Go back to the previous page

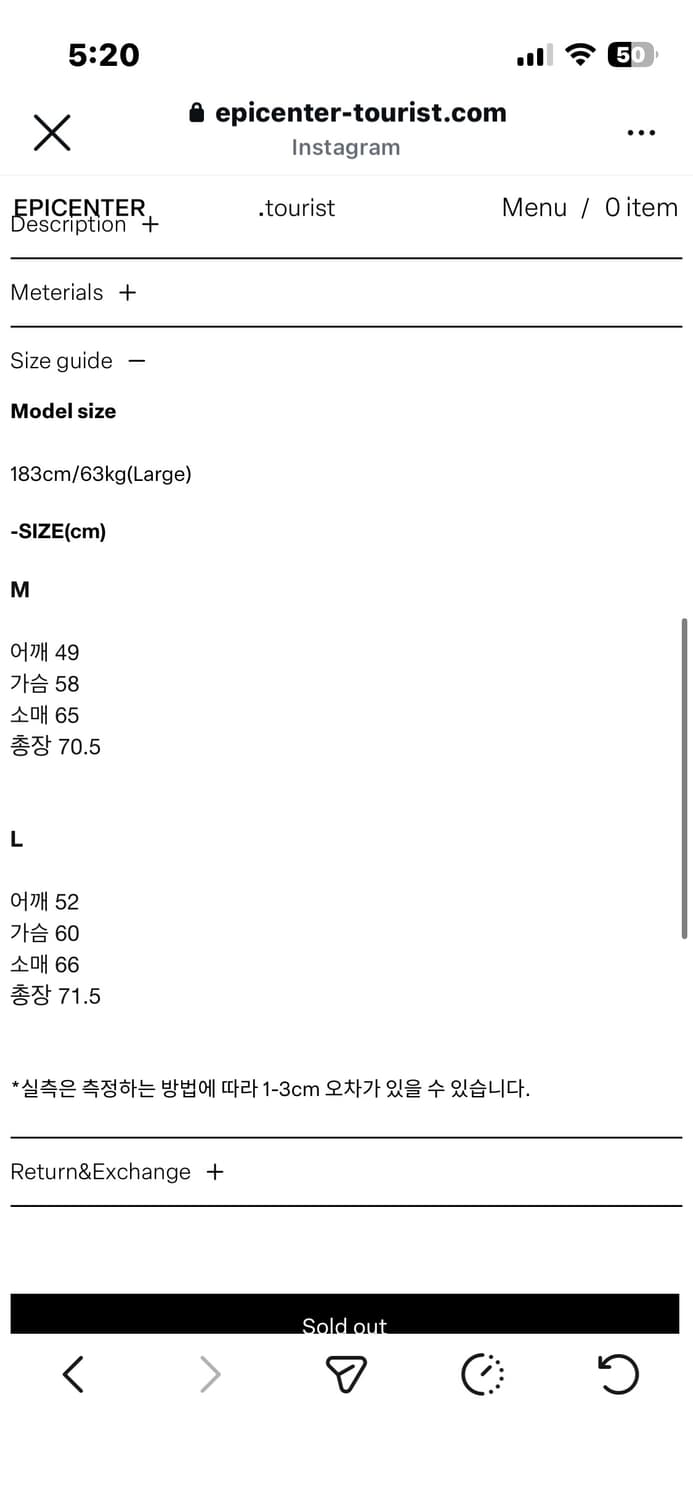pyautogui.click(x=73, y=1374)
